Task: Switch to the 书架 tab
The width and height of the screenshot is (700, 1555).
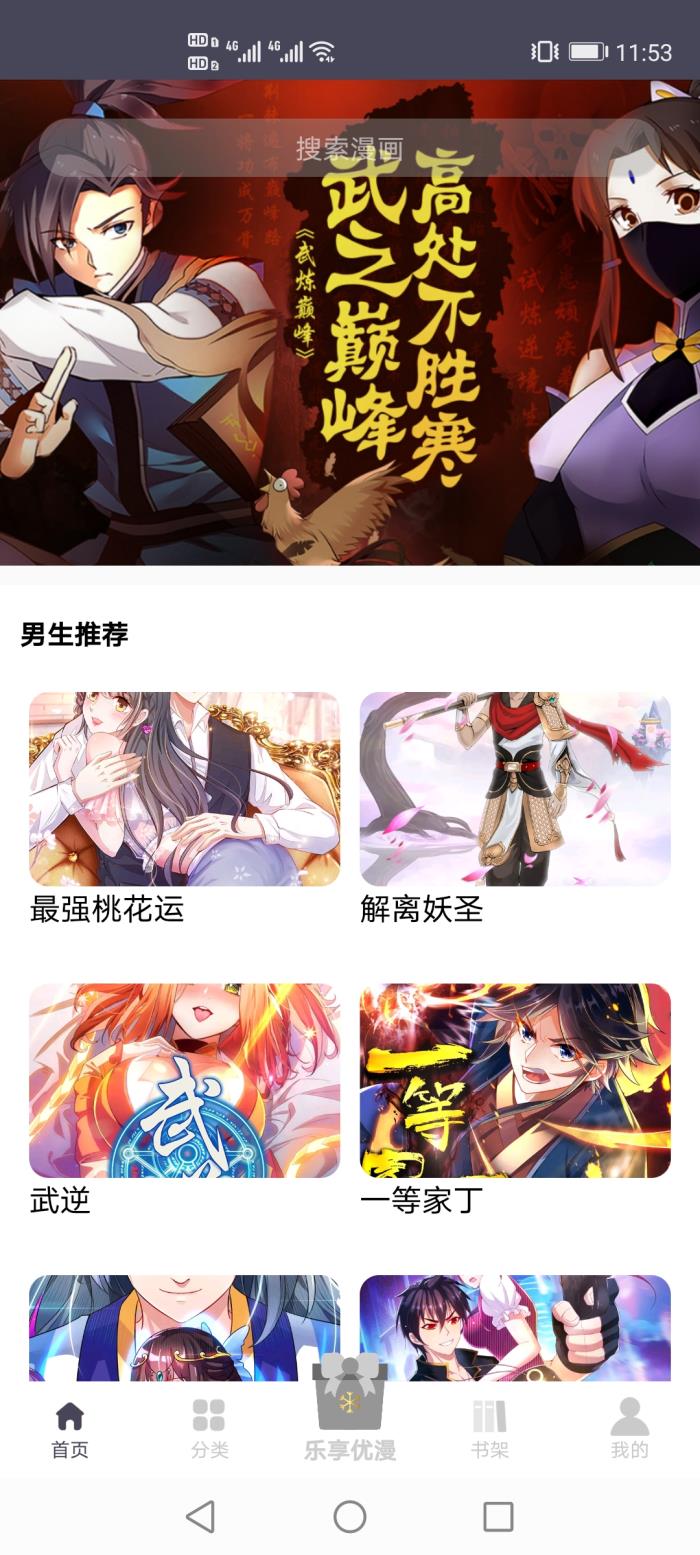Action: click(490, 1430)
